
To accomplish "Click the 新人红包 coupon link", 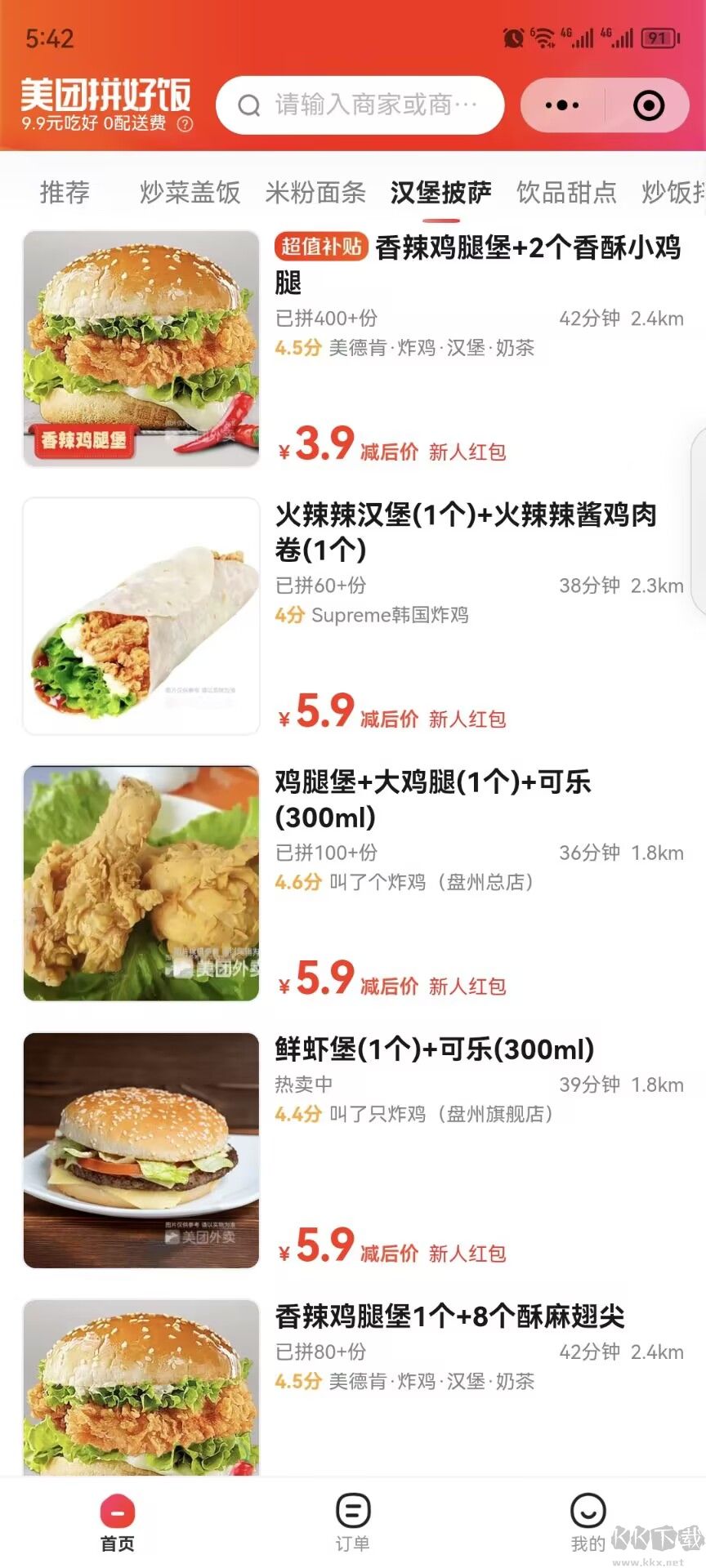I will [x=466, y=451].
